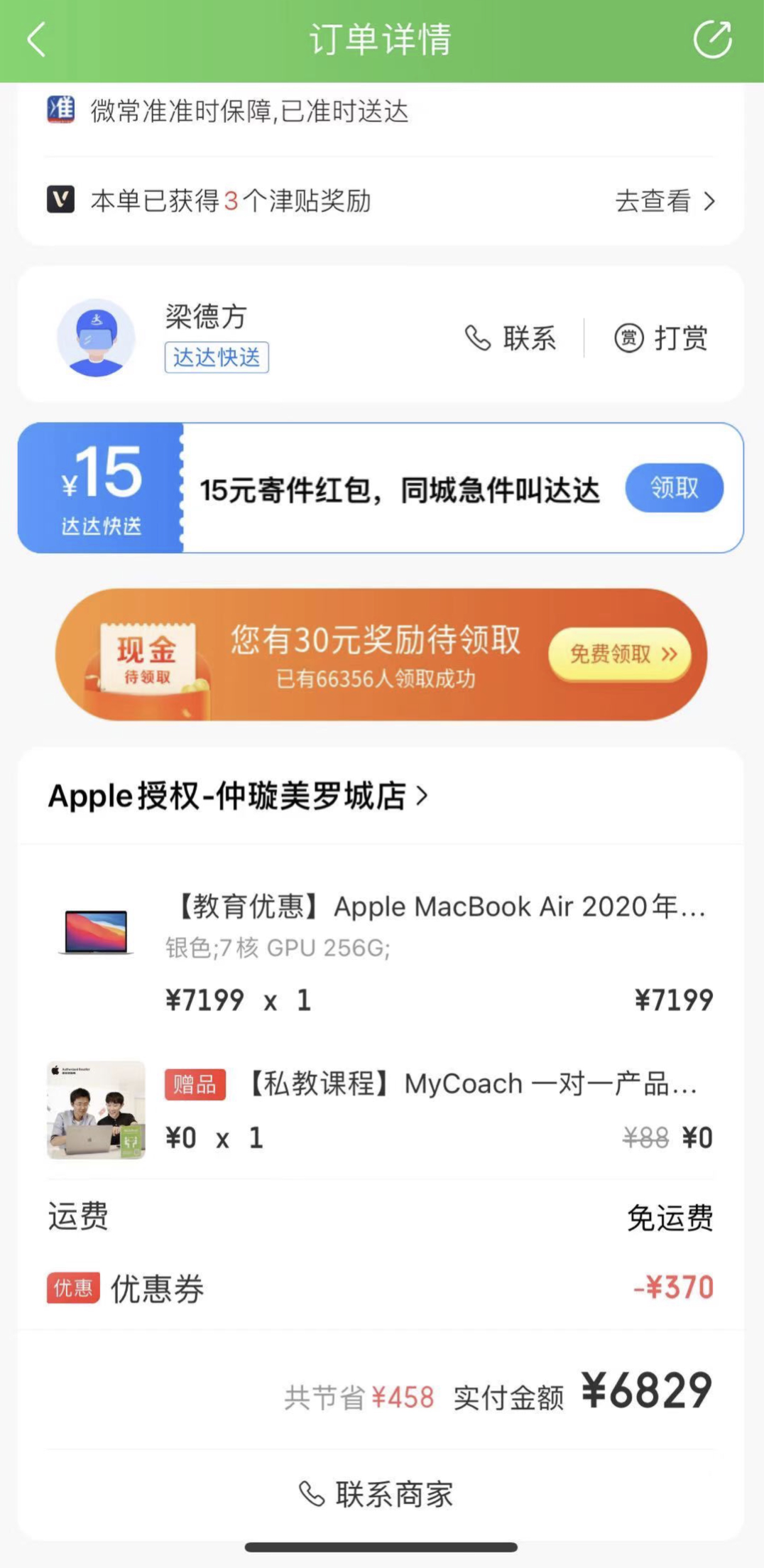Screen dimensions: 764x1568
Task: Click the V subsidy reward icon
Action: pyautogui.click(x=61, y=201)
